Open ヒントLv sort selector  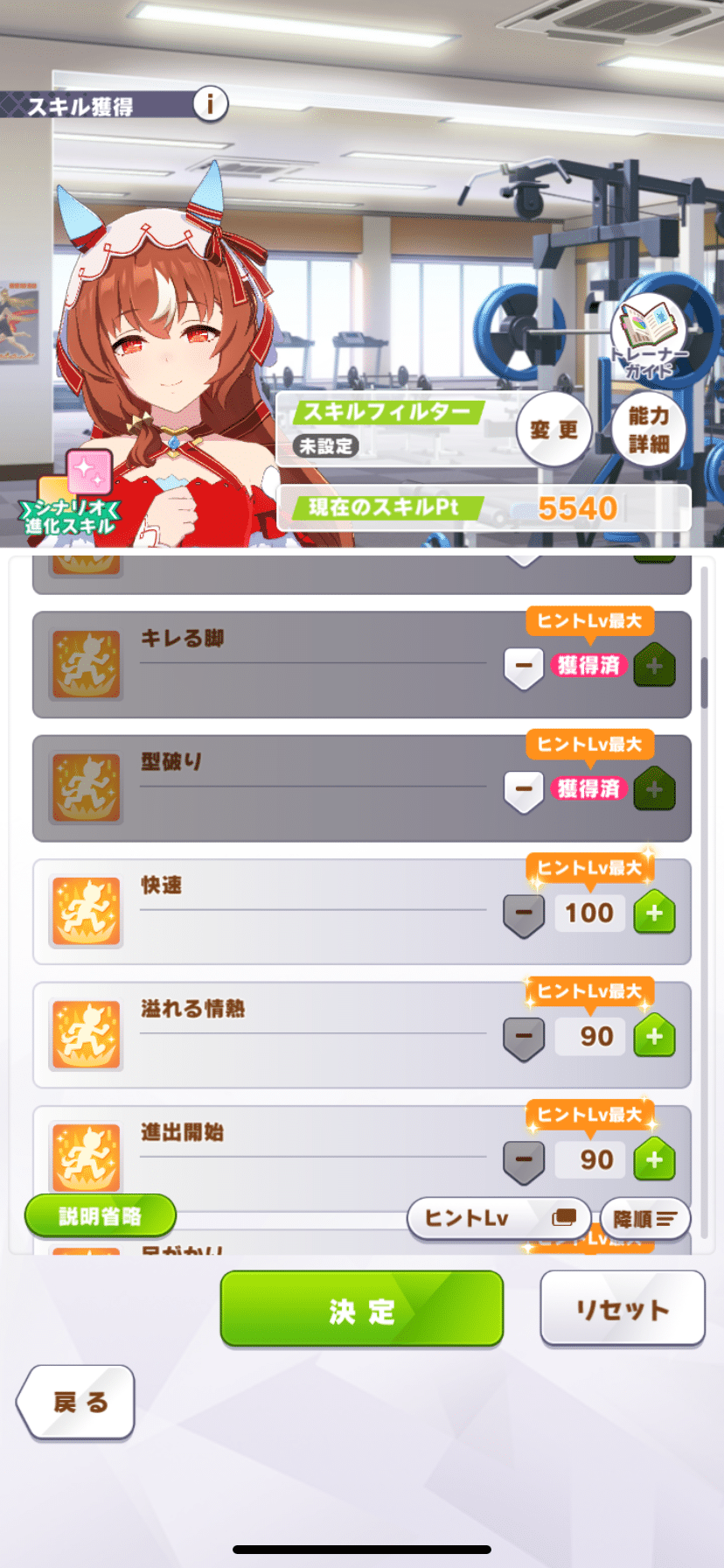(x=498, y=1218)
